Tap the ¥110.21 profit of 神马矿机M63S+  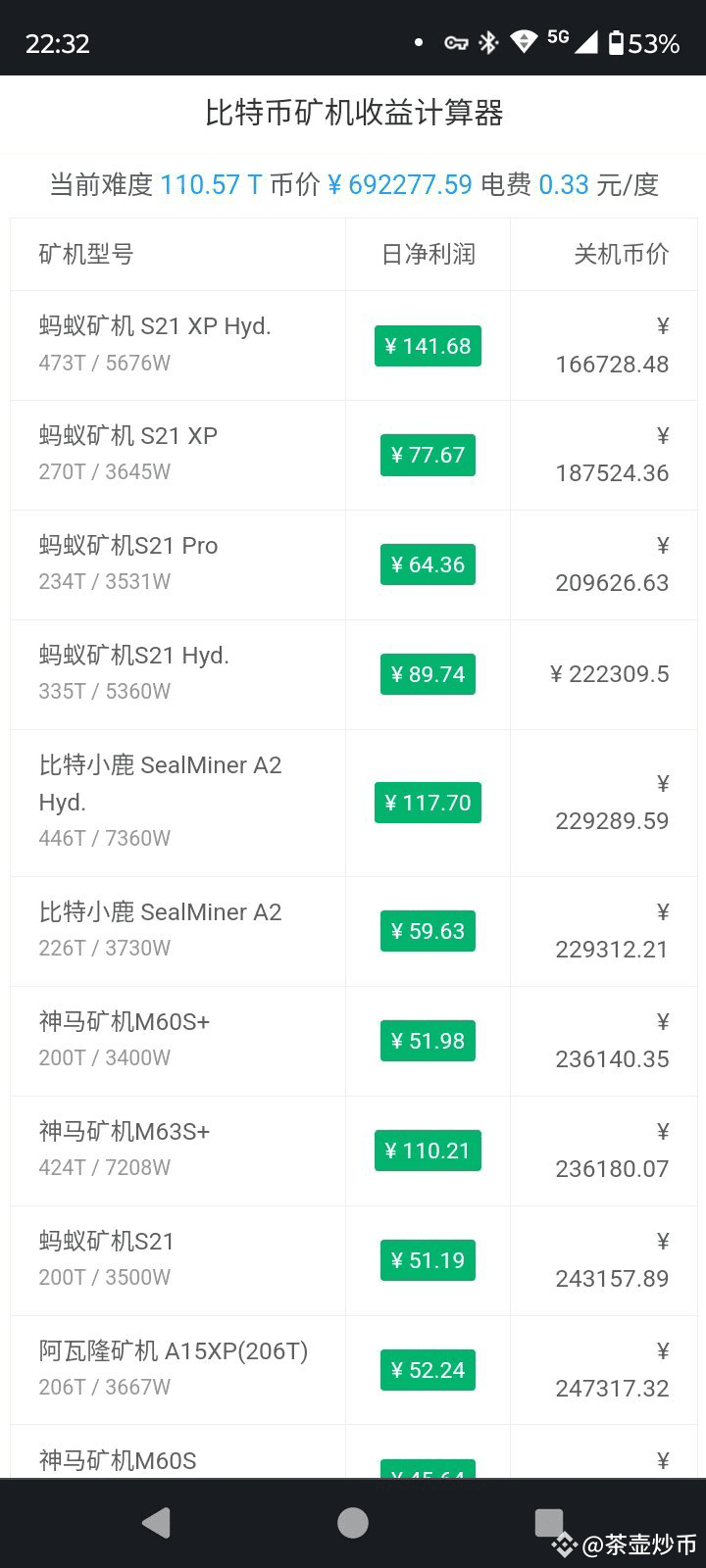tap(428, 1151)
